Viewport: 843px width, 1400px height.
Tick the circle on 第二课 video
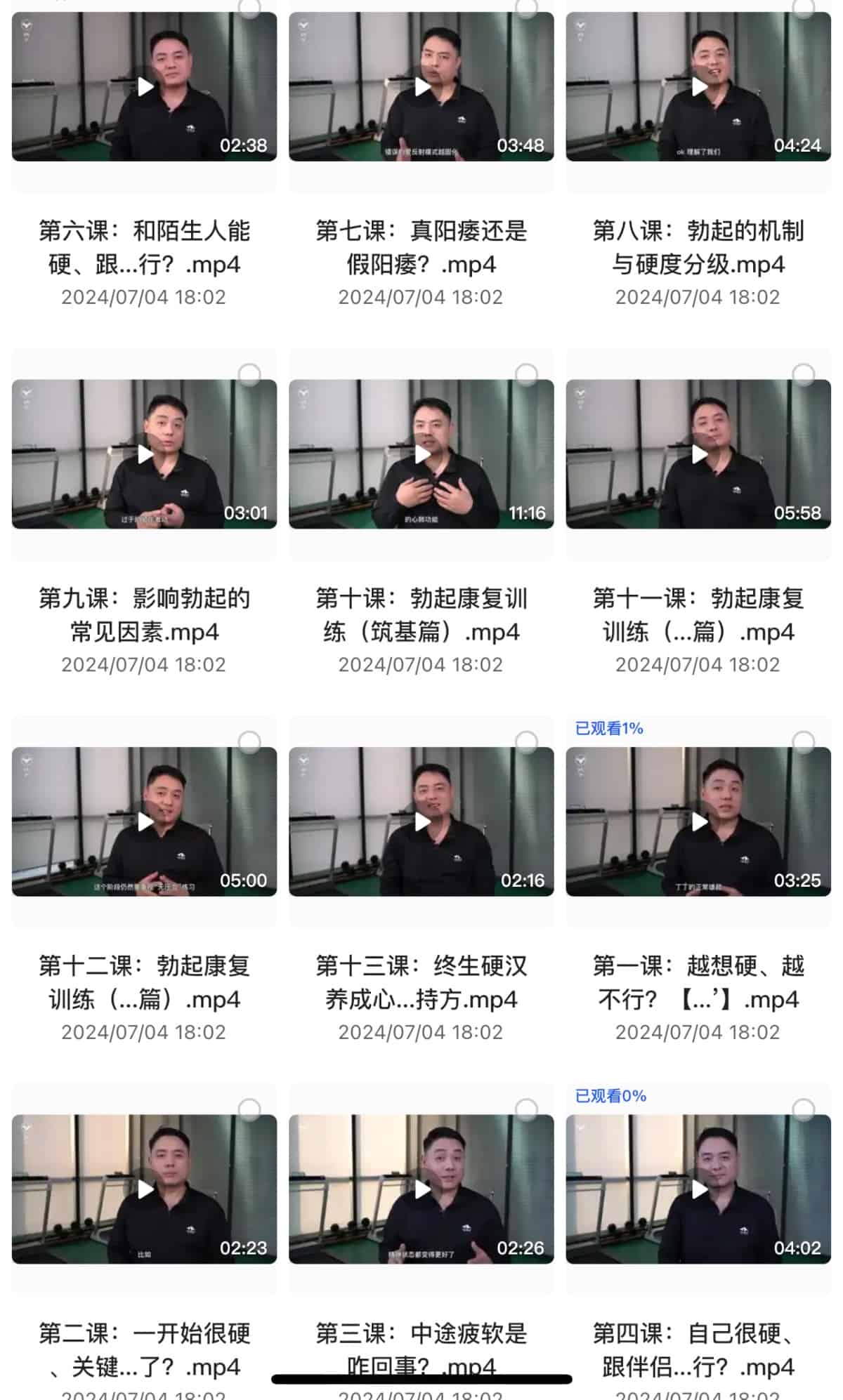249,1109
